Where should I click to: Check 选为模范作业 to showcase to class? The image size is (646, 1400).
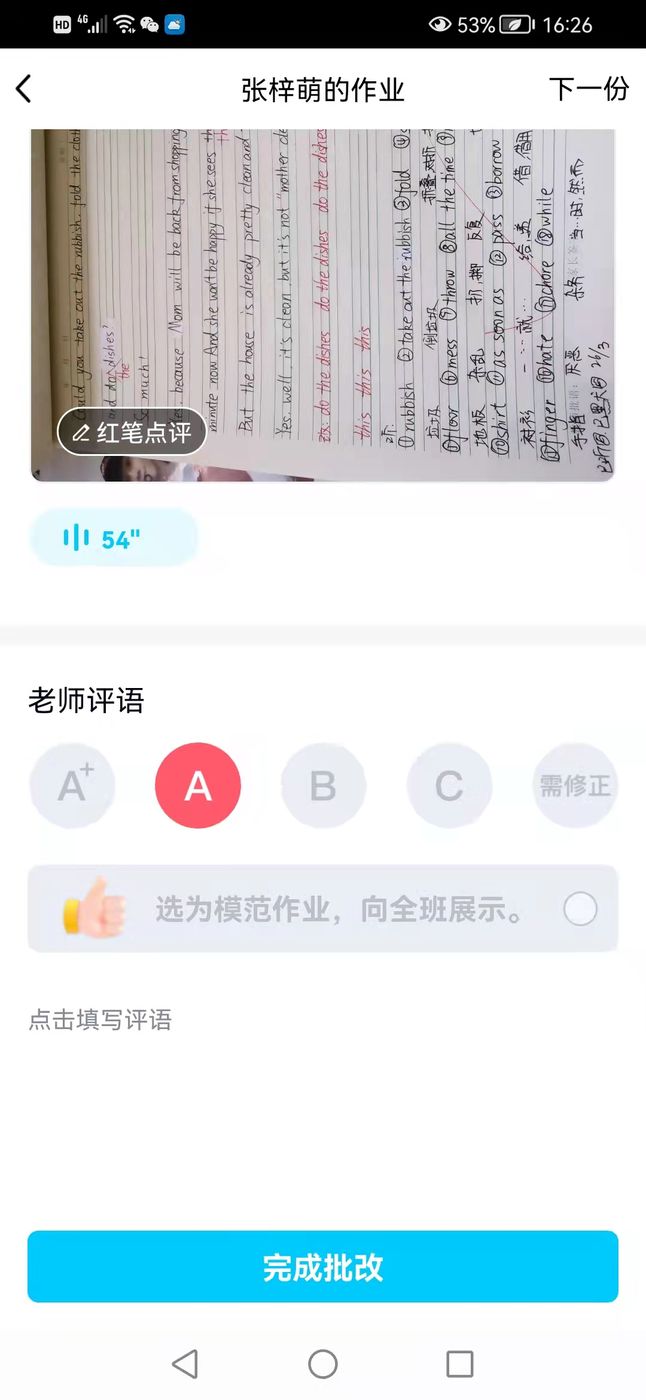tap(580, 909)
